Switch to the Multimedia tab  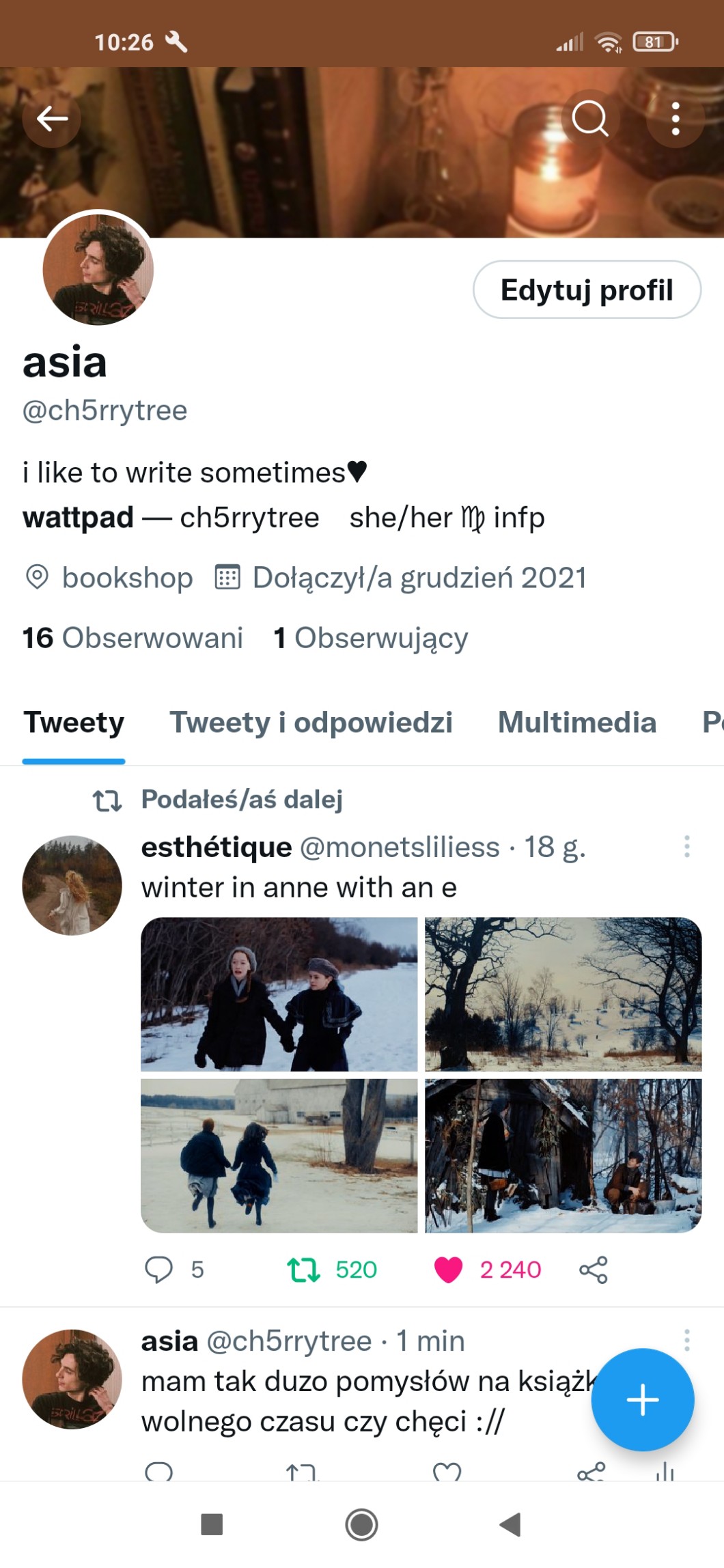click(577, 723)
